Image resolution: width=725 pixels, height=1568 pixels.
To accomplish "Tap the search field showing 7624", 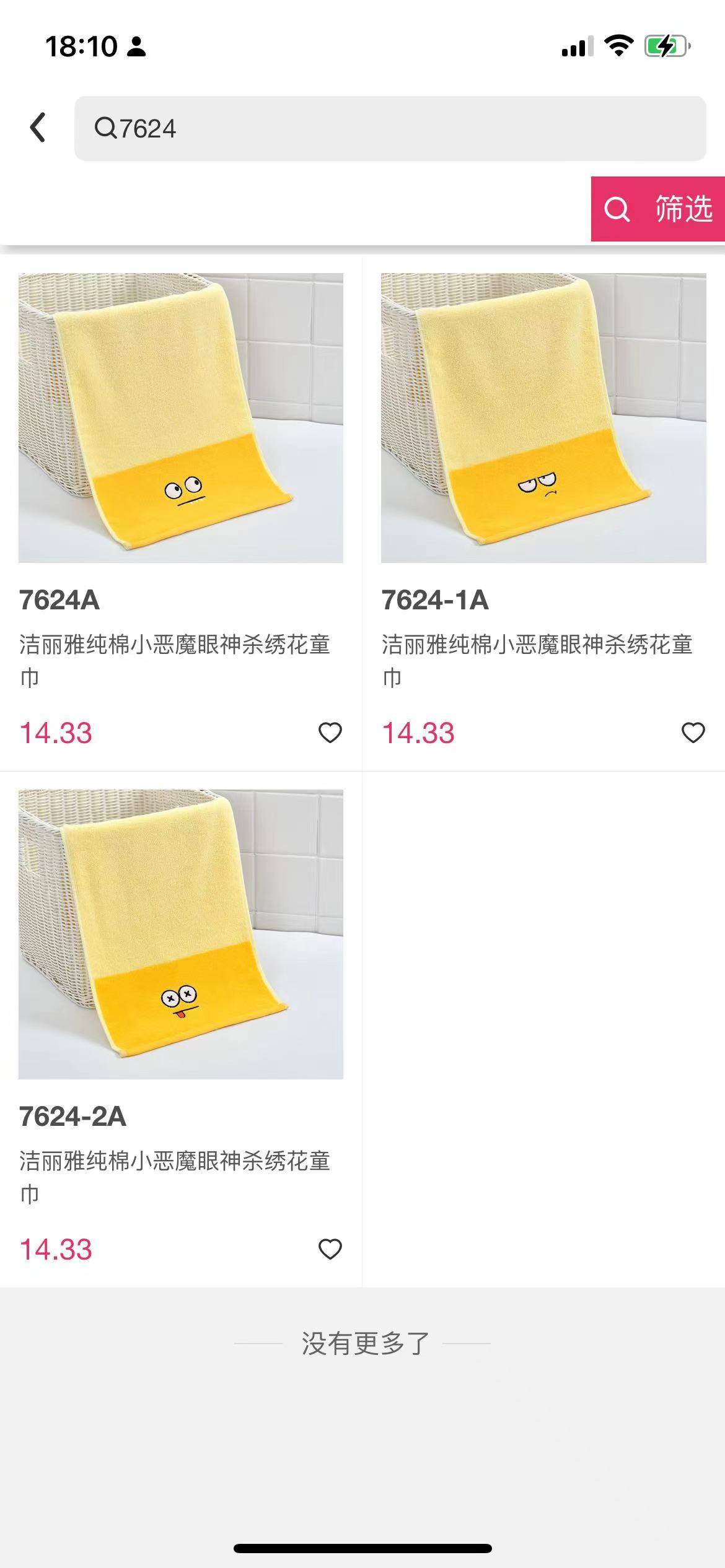I will pyautogui.click(x=390, y=129).
